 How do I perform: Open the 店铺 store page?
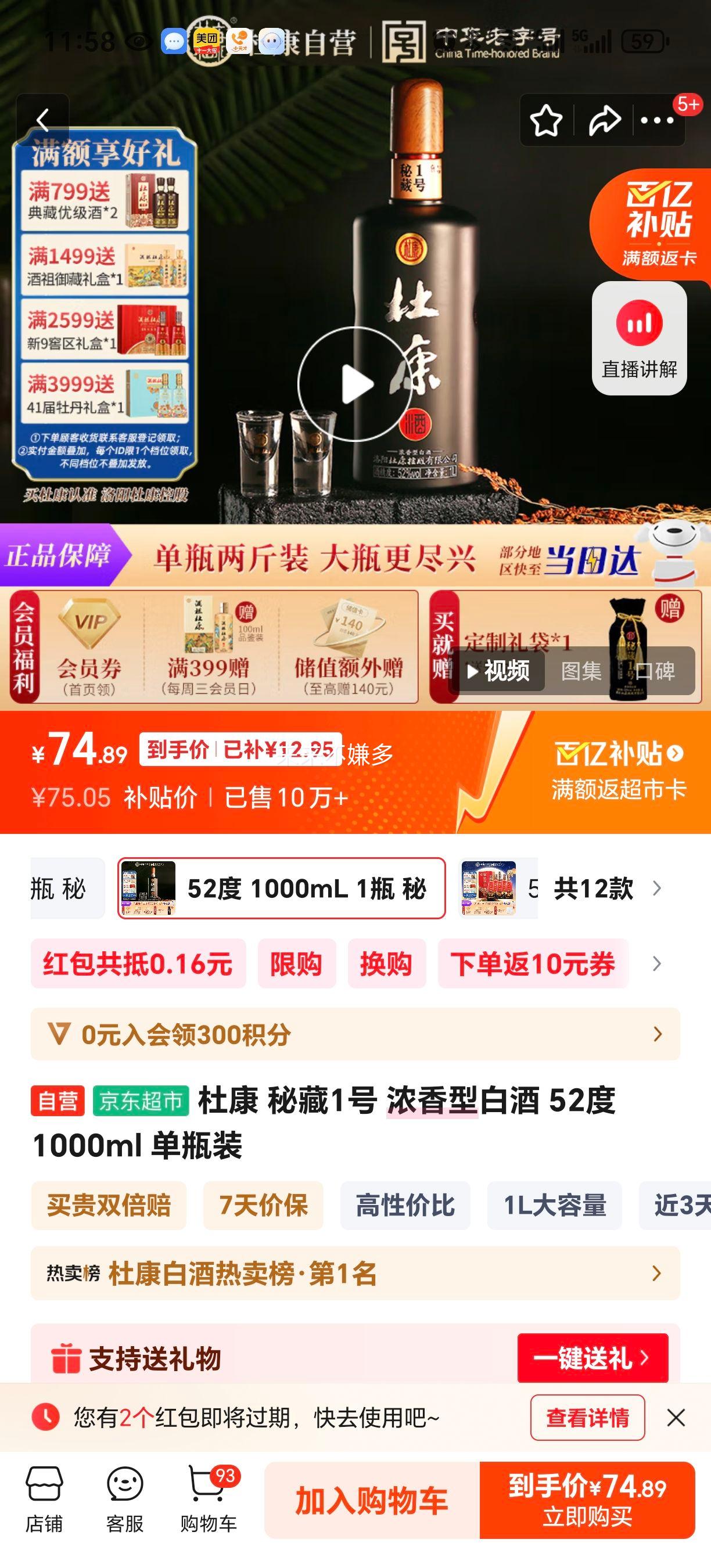pyautogui.click(x=44, y=1499)
